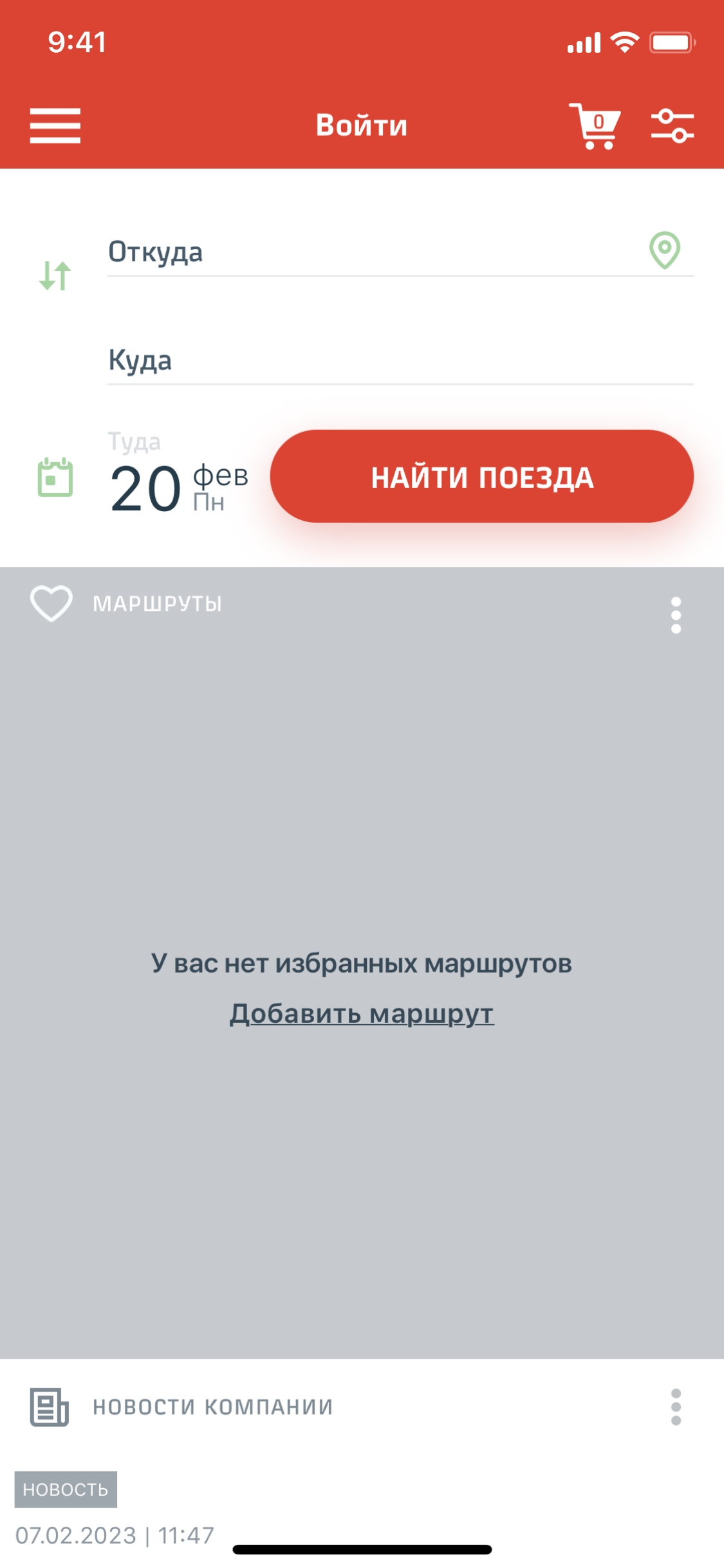724x1568 pixels.
Task: Open the hamburger menu
Action: tap(55, 126)
